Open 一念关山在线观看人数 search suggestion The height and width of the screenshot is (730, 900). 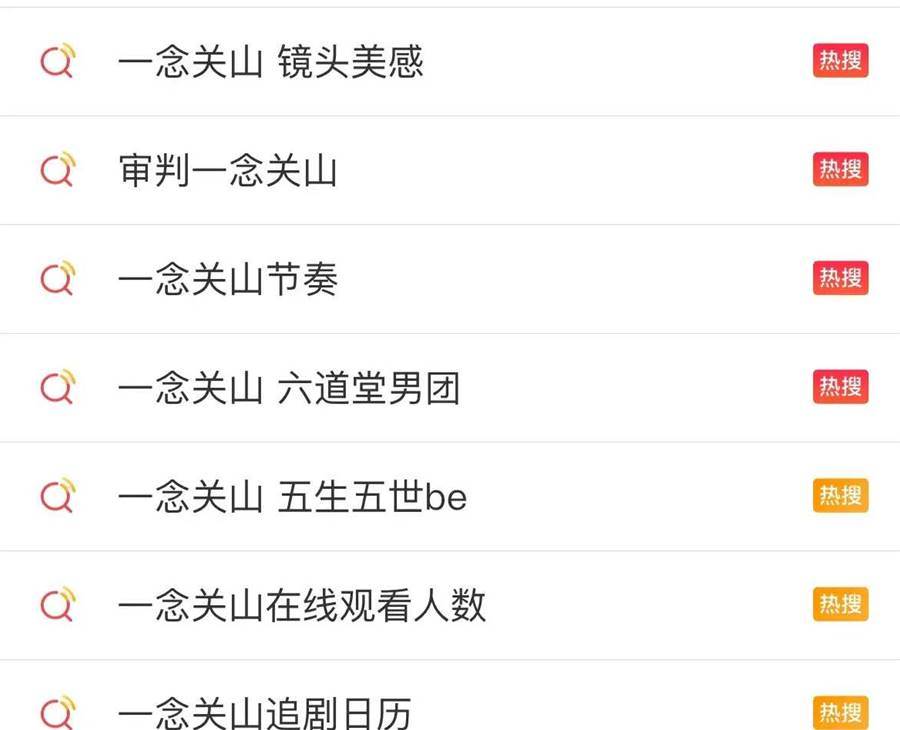(x=302, y=605)
